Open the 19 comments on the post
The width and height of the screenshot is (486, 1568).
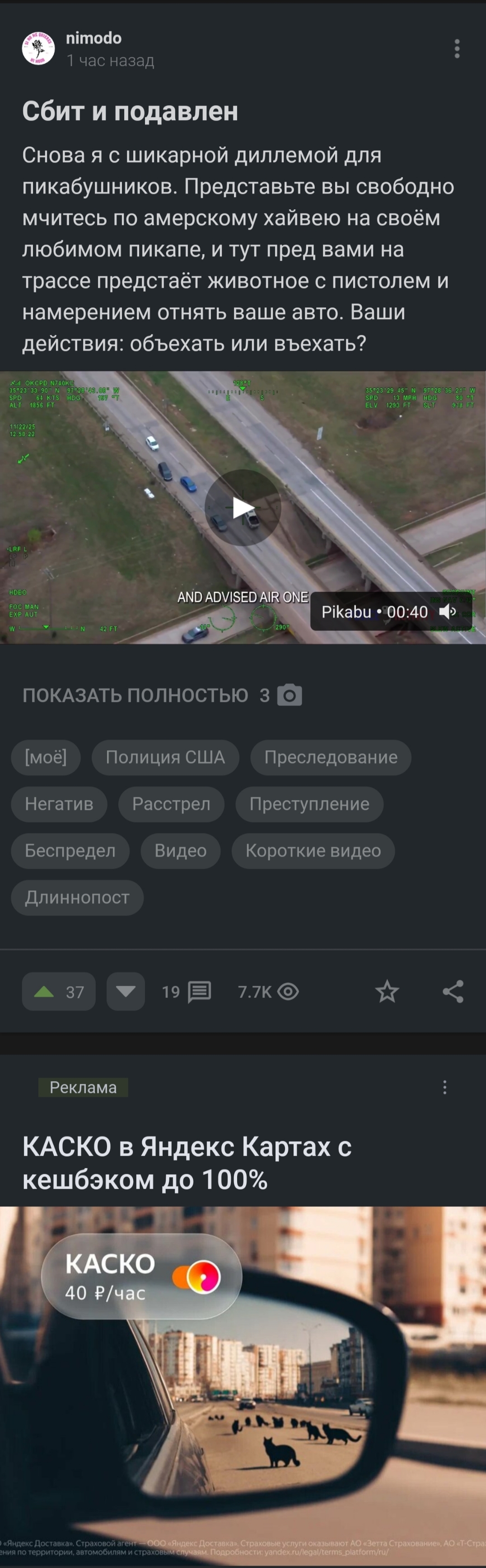[x=187, y=992]
